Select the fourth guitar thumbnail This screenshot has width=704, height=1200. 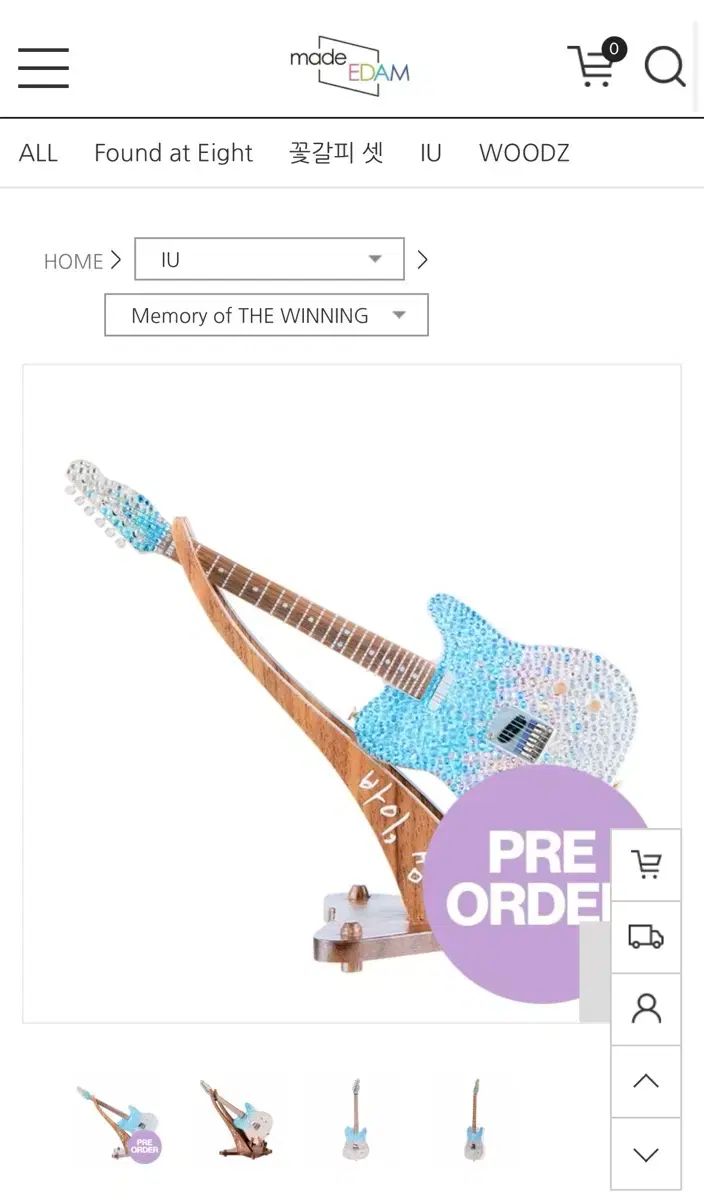tap(473, 1120)
